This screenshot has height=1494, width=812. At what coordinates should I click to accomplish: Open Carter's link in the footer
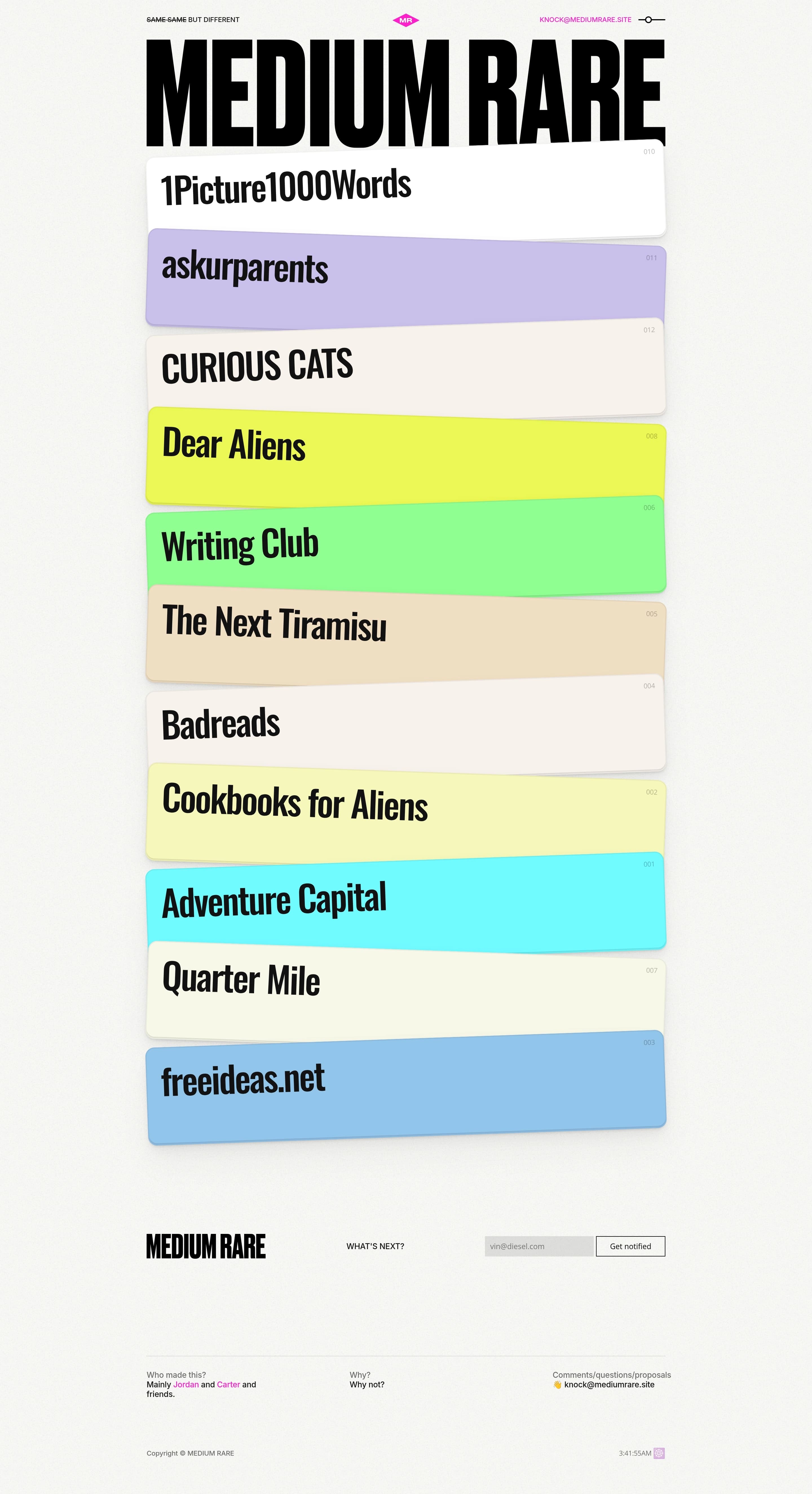click(228, 1384)
